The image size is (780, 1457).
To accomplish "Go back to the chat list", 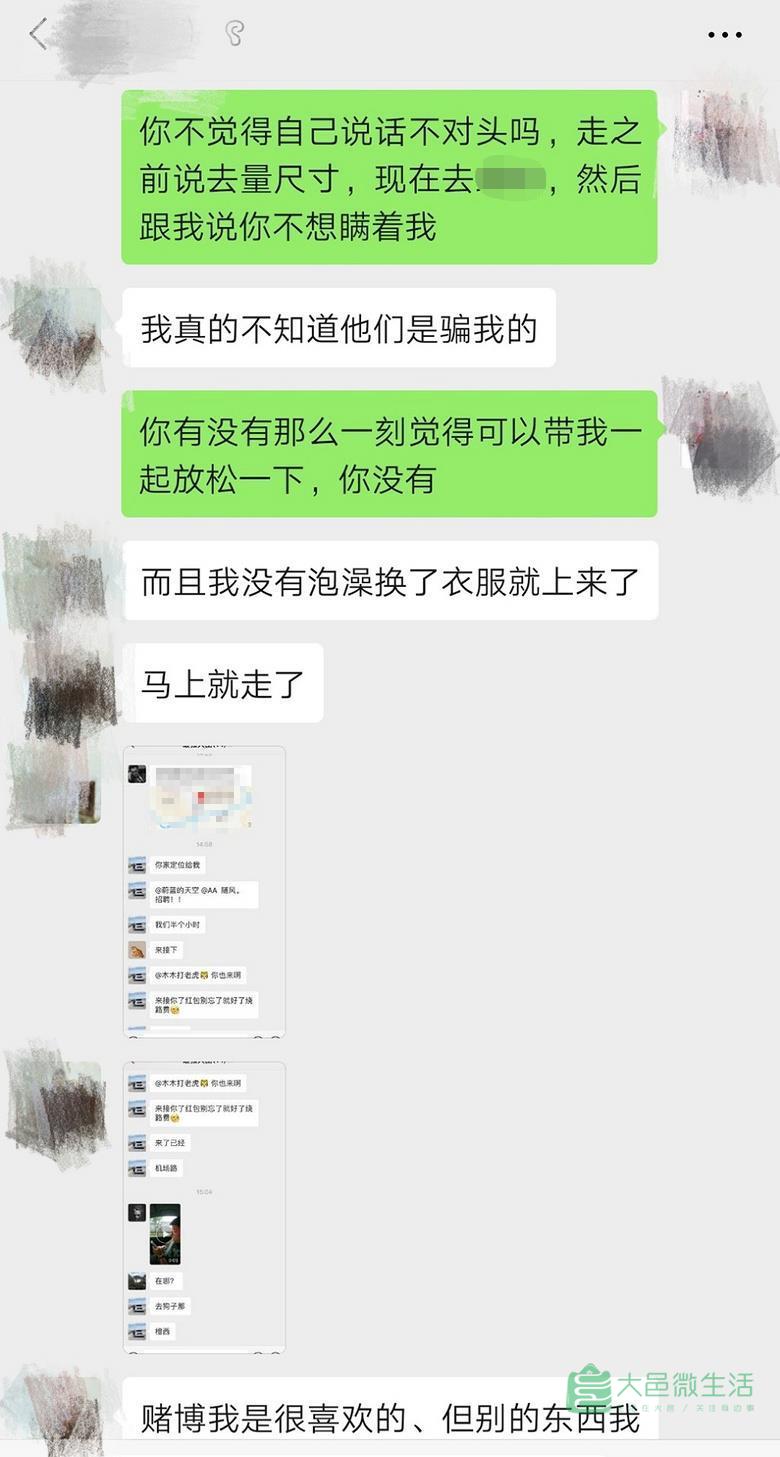I will click(x=38, y=34).
